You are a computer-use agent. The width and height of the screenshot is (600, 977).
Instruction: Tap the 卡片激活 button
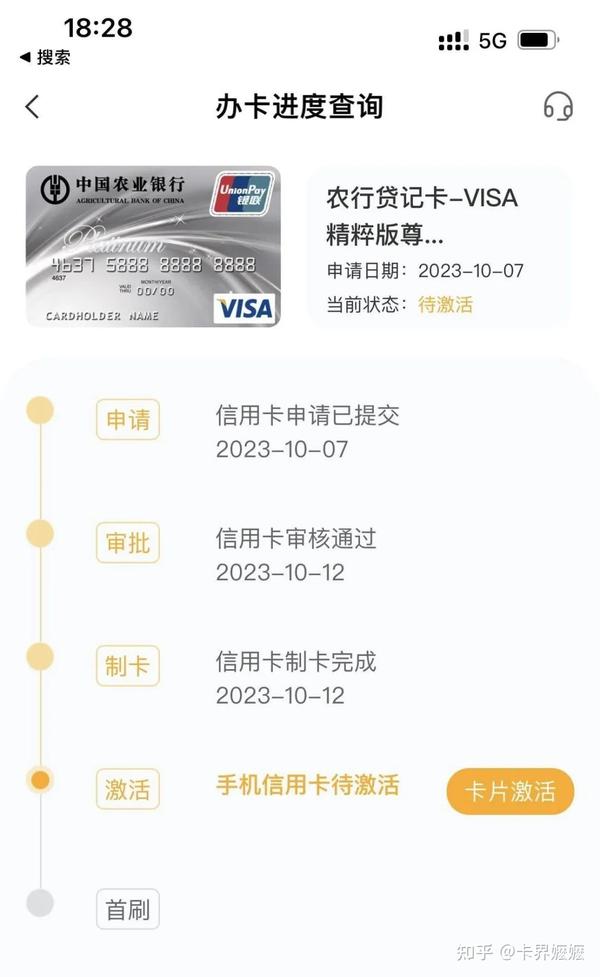pyautogui.click(x=510, y=791)
